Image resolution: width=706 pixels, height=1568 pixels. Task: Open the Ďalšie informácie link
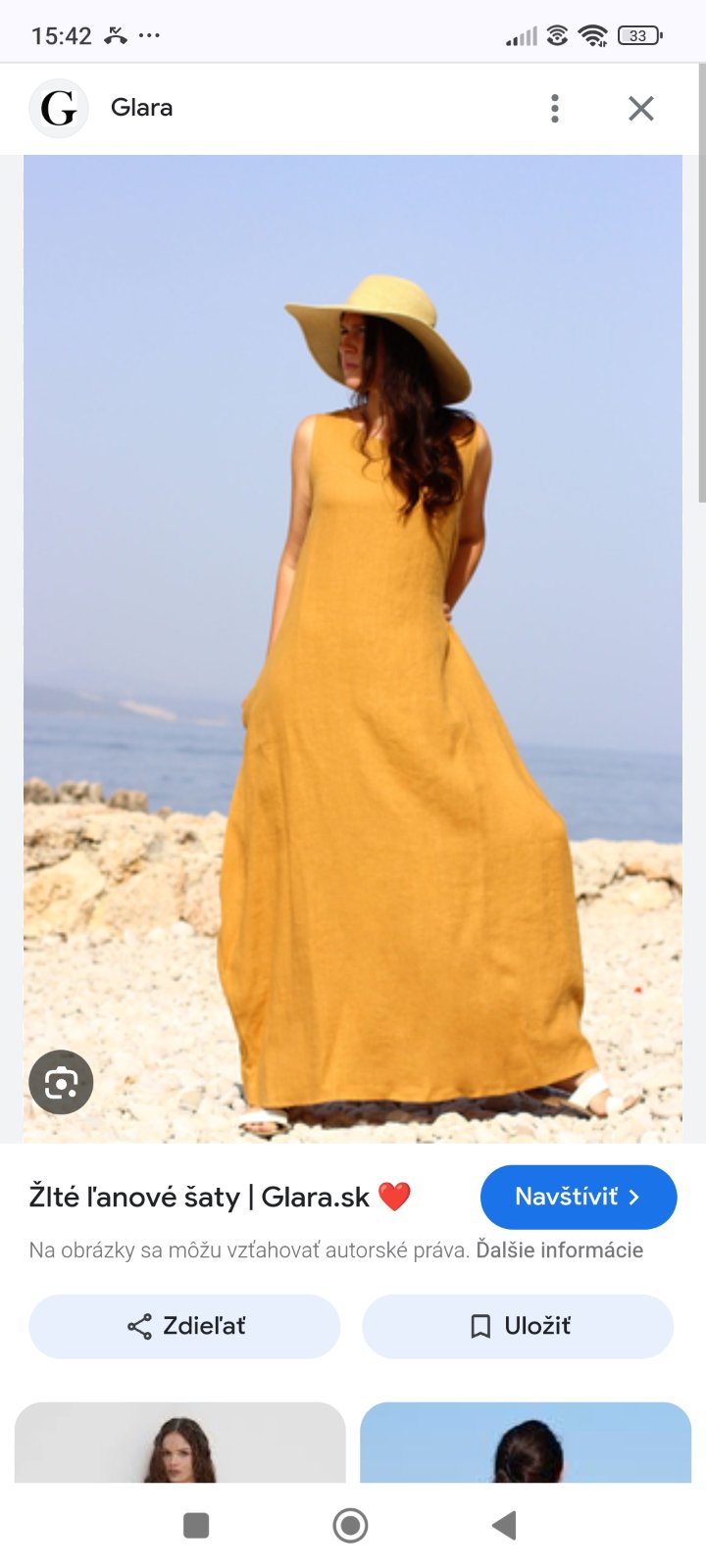click(559, 1250)
